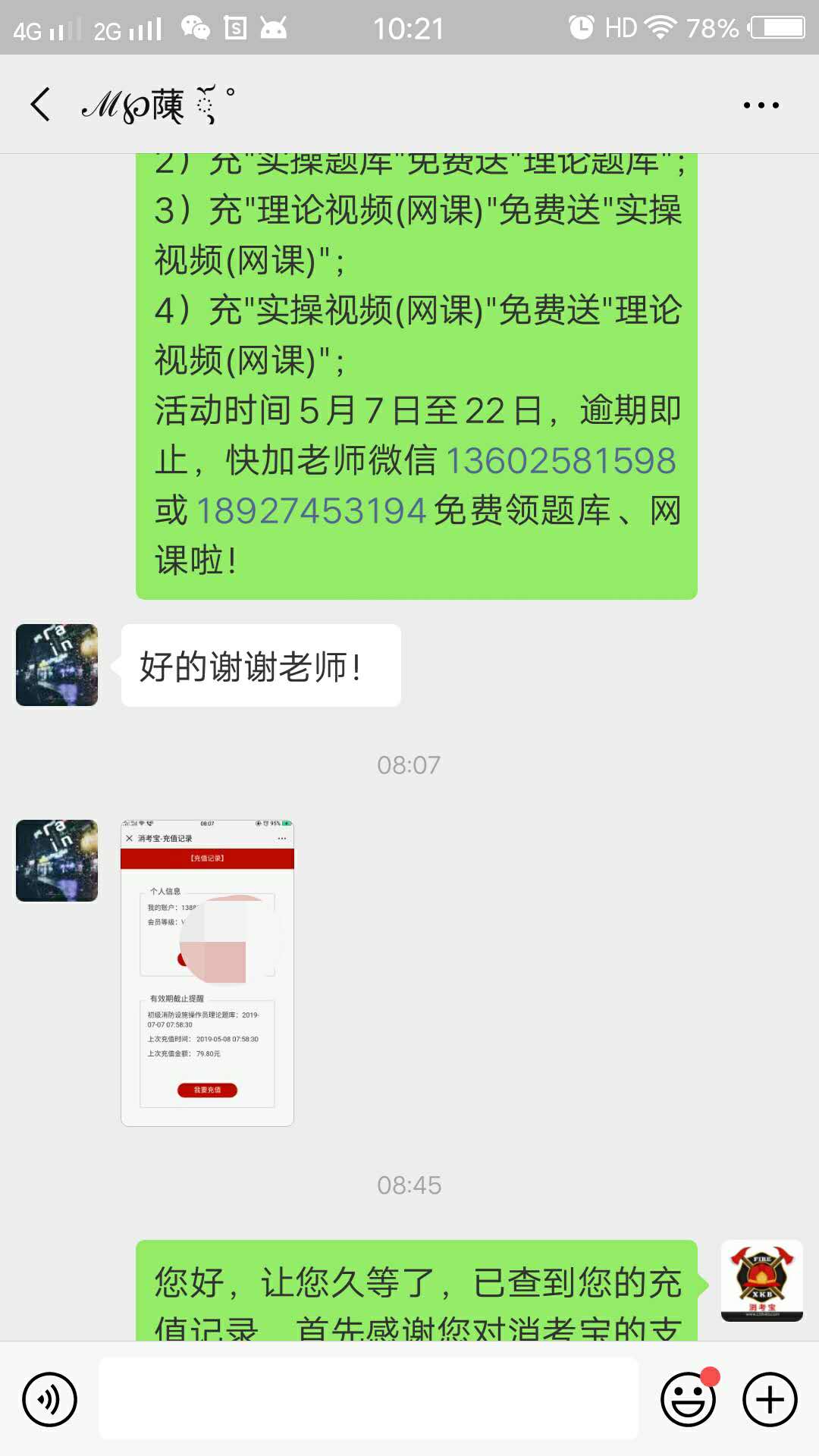This screenshot has width=819, height=1456.
Task: Open the plus attachments menu
Action: (x=770, y=1399)
